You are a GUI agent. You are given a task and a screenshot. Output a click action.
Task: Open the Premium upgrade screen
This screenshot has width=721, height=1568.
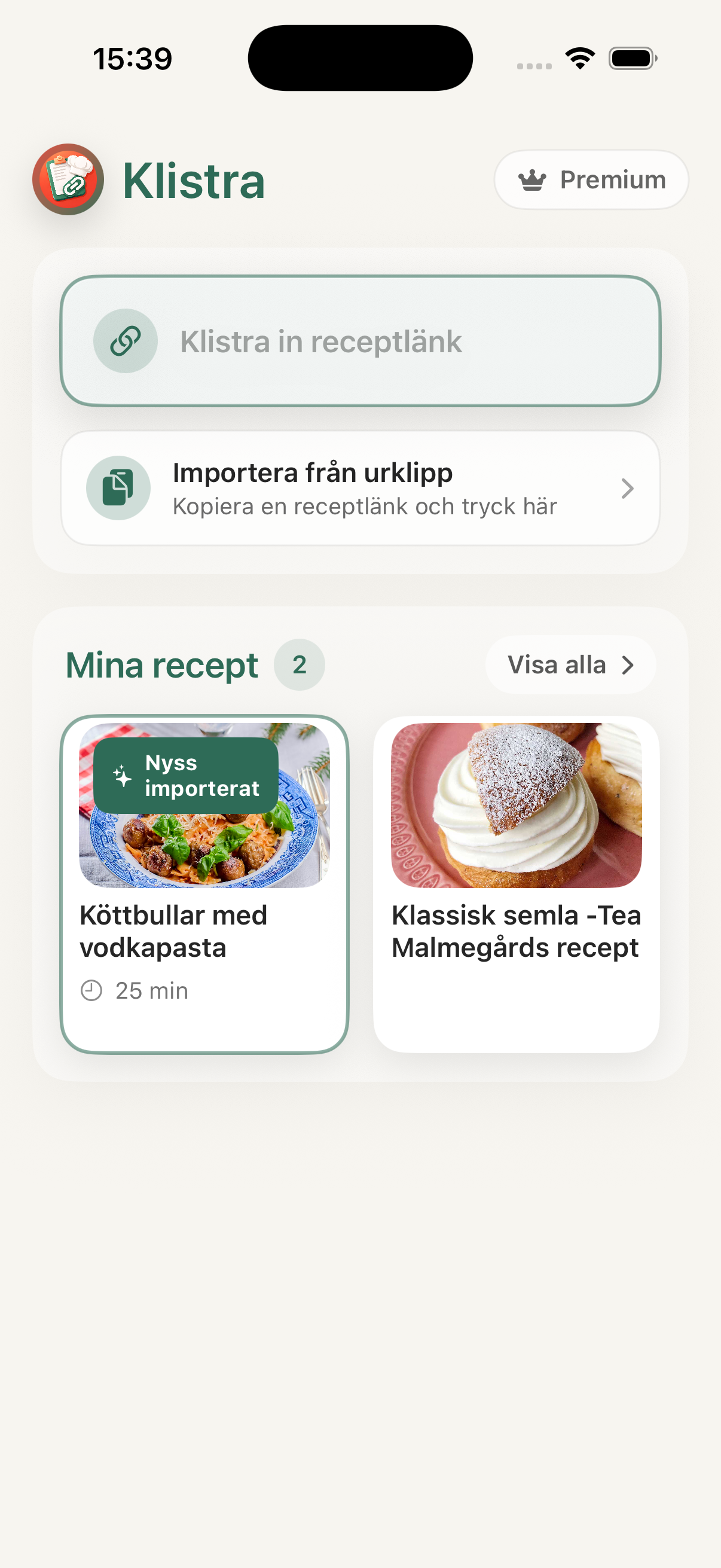(x=590, y=179)
